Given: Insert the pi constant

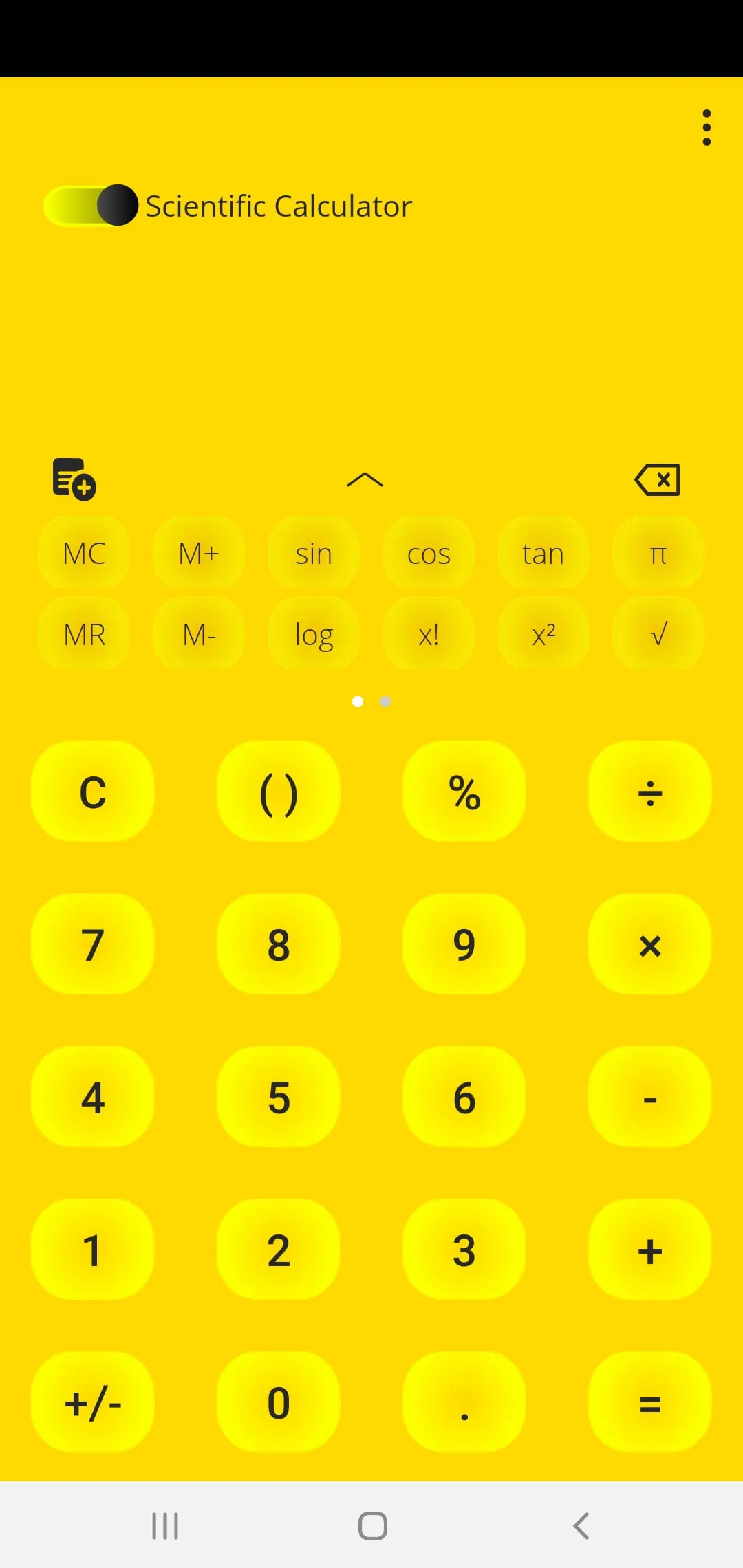Looking at the screenshot, I should click(658, 554).
